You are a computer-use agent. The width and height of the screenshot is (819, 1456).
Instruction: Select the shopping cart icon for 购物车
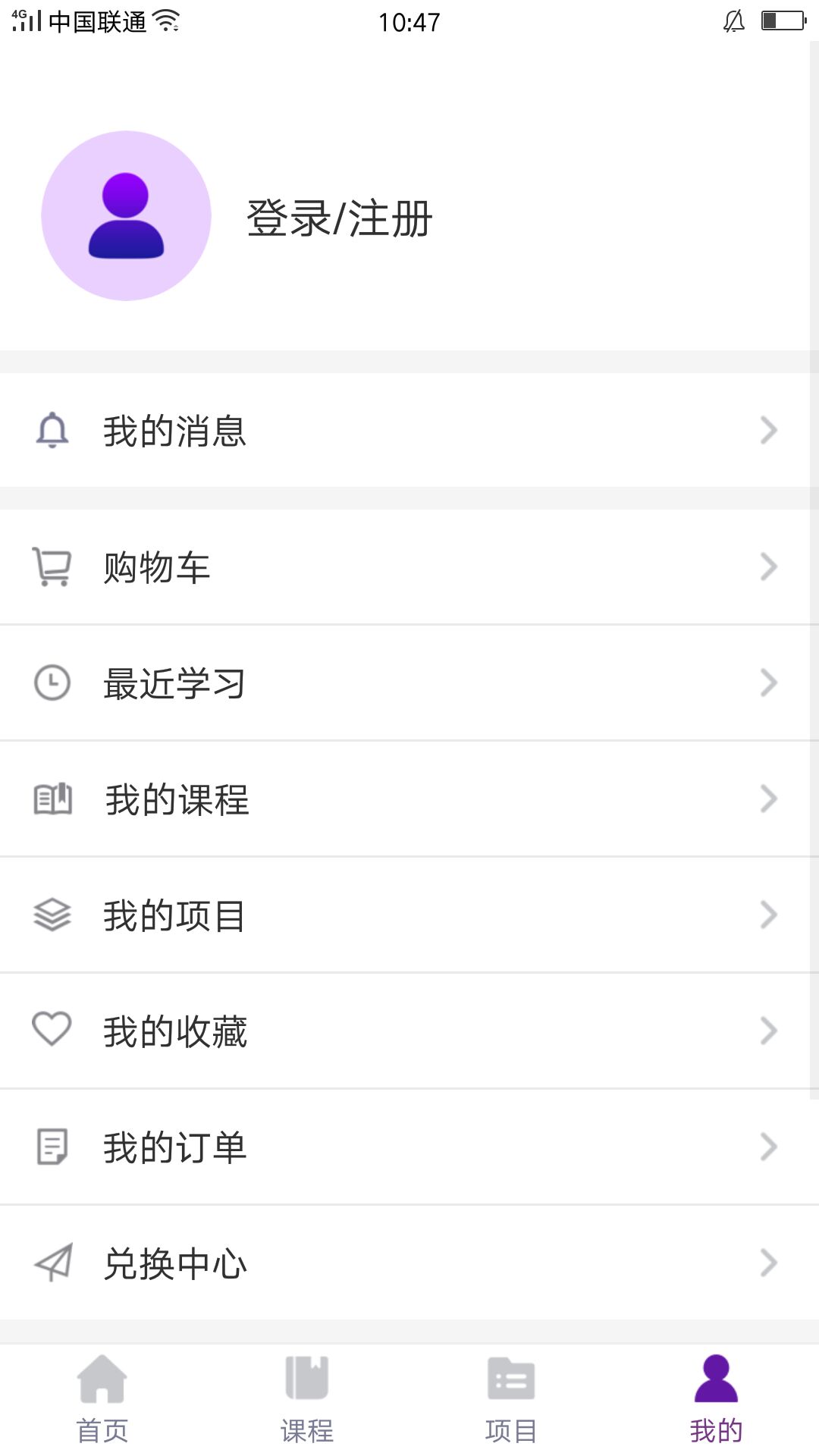coord(52,566)
